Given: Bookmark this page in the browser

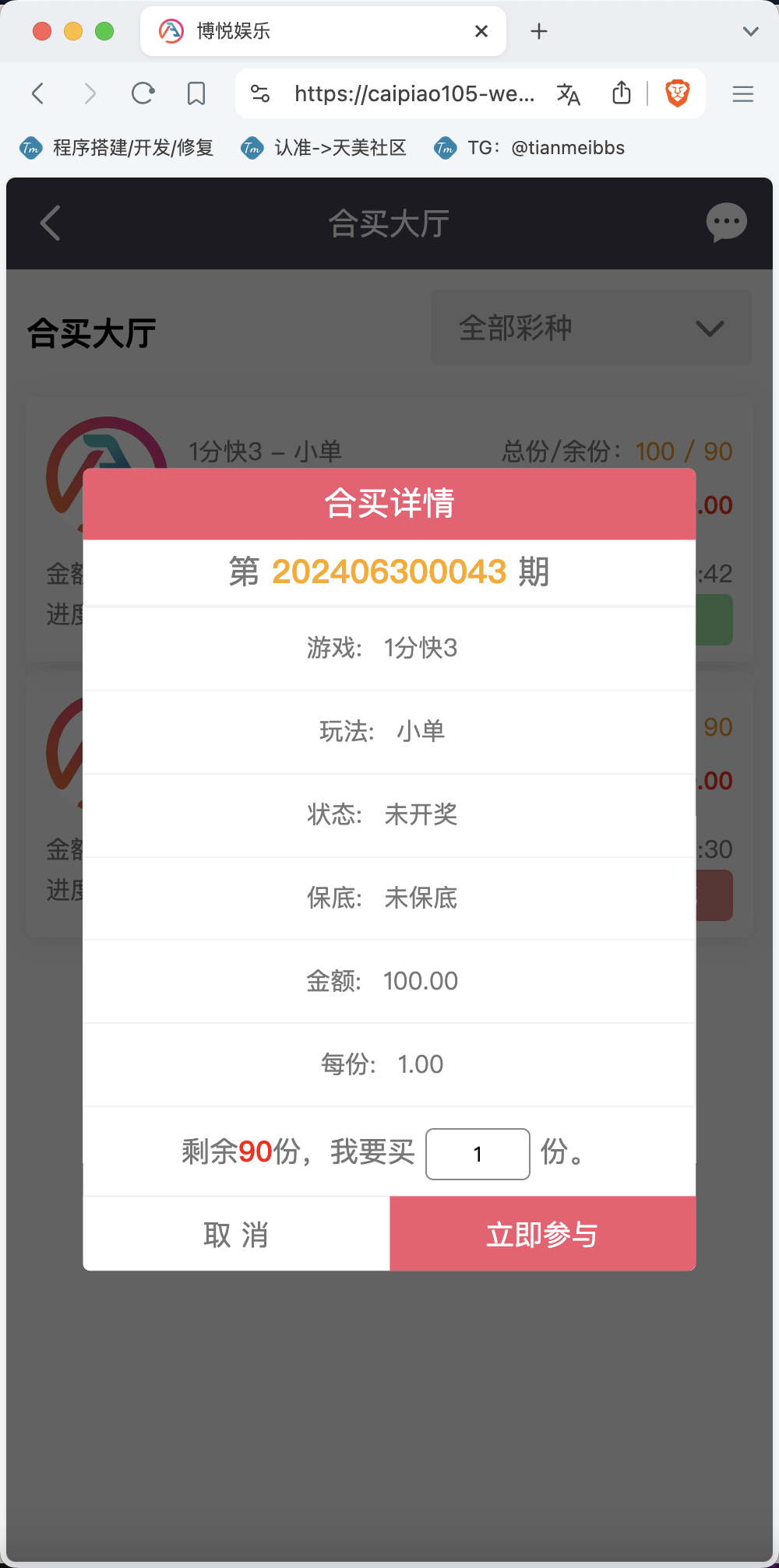Looking at the screenshot, I should pos(196,93).
